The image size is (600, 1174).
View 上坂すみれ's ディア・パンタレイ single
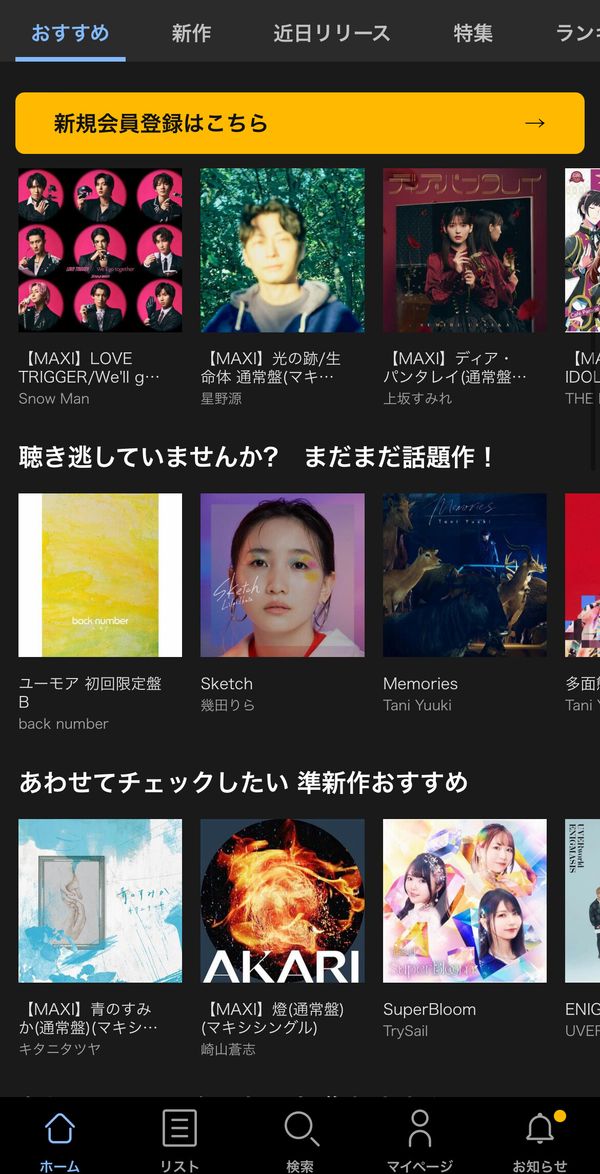click(464, 250)
